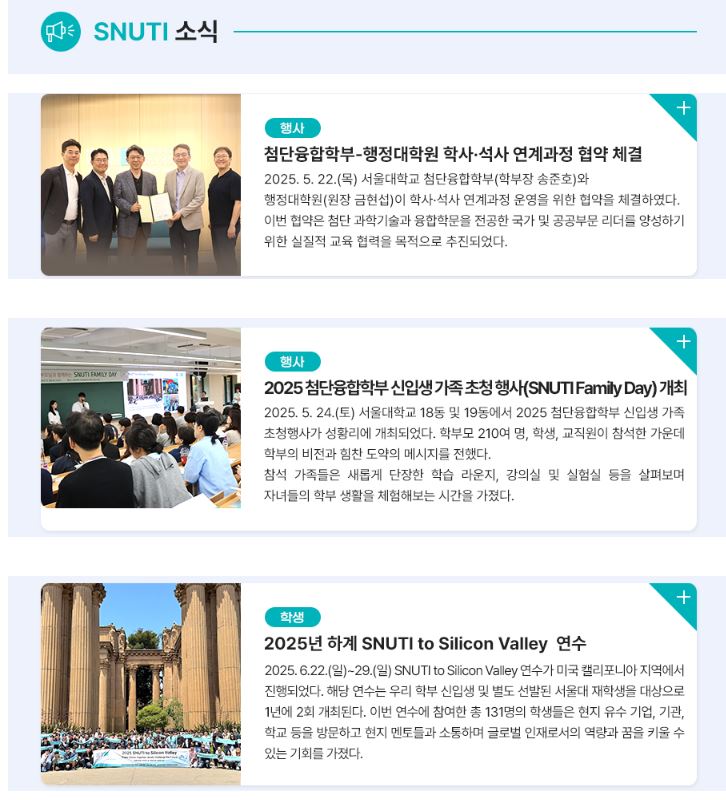
Task: Open the 행정대학원 학사·석사 연계과정 협약 news card
Action: coord(453,154)
